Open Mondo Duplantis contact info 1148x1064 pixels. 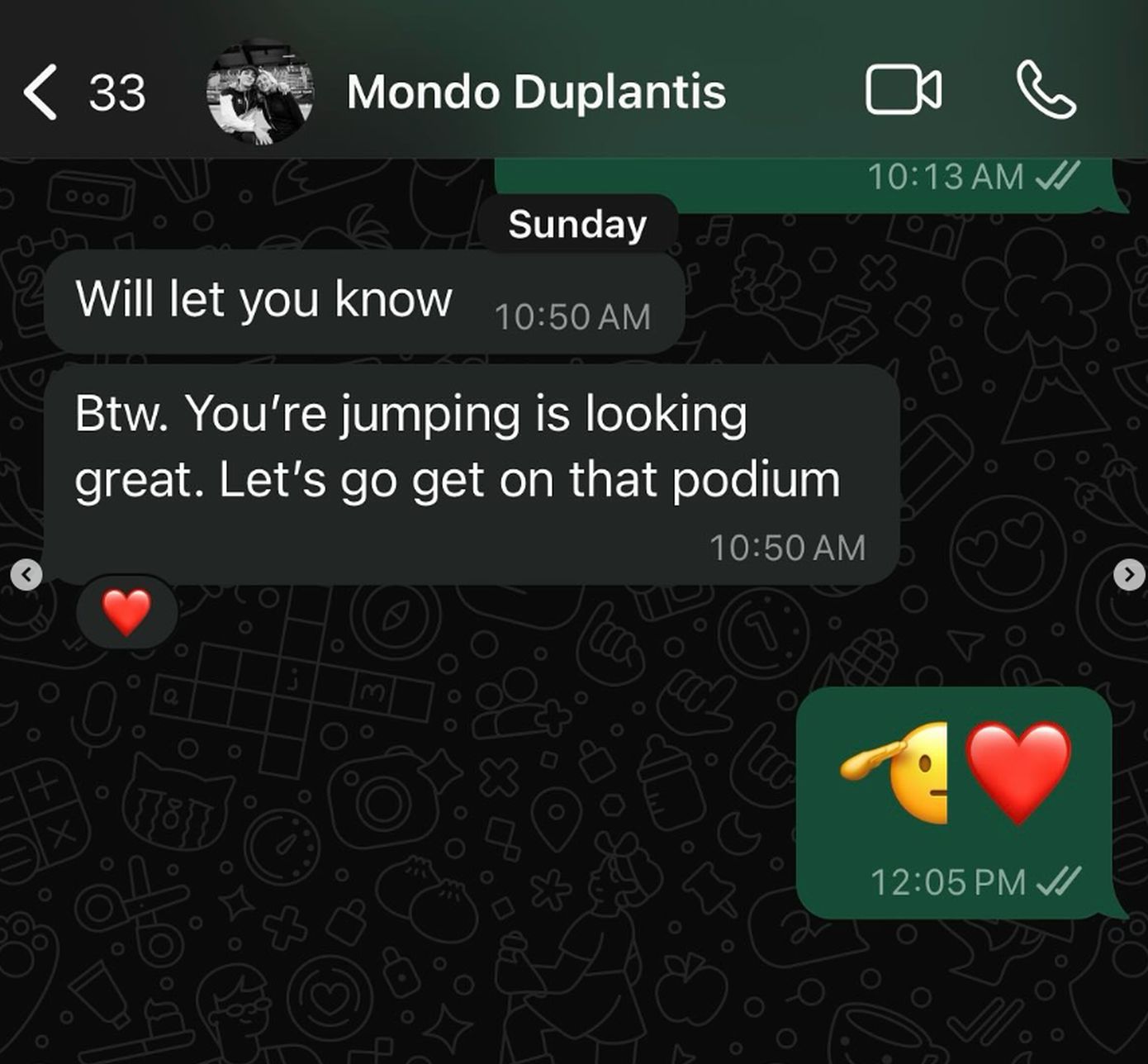point(536,91)
